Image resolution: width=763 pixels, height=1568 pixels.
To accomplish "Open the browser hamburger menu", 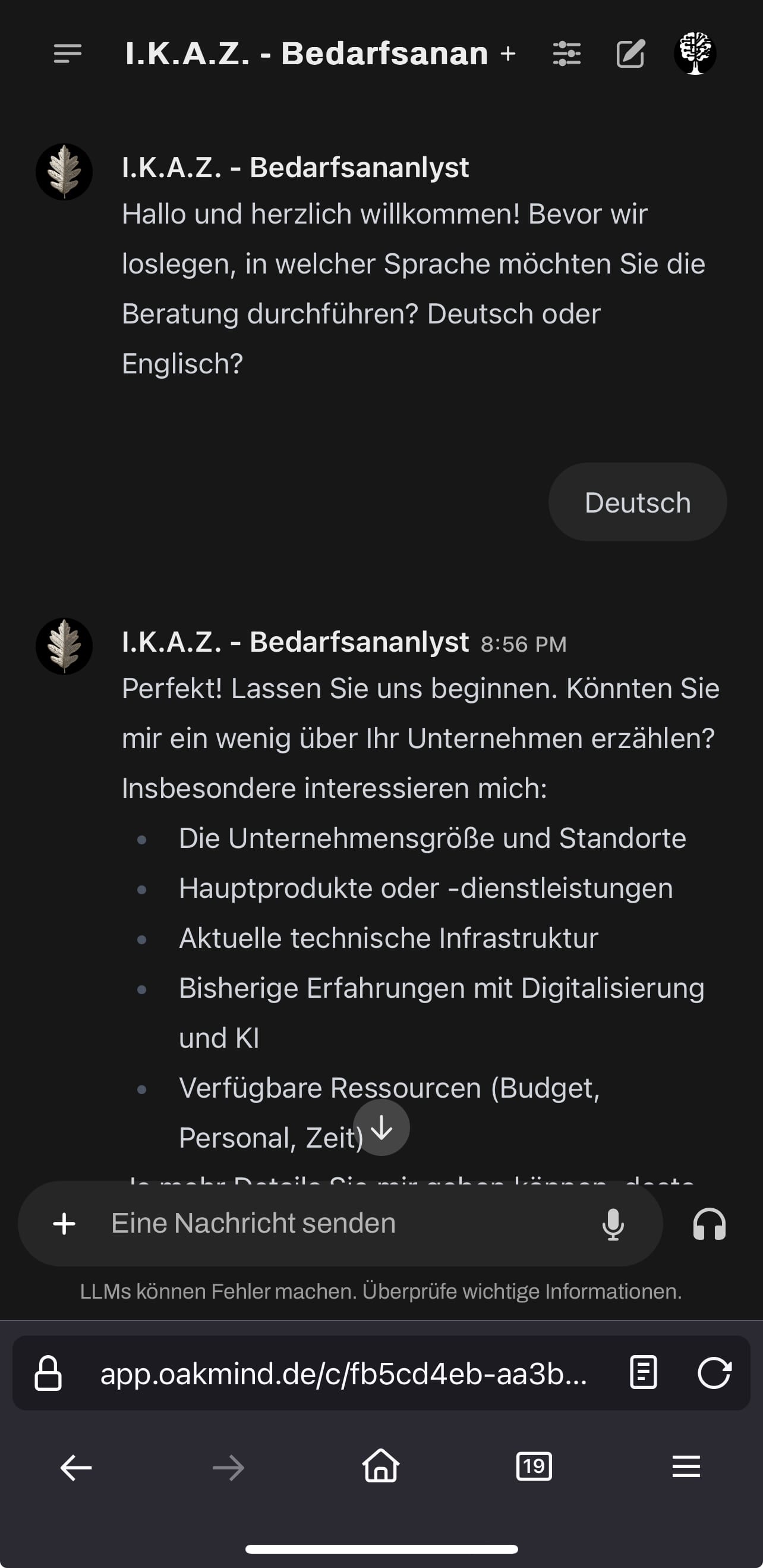I will coord(686,1466).
